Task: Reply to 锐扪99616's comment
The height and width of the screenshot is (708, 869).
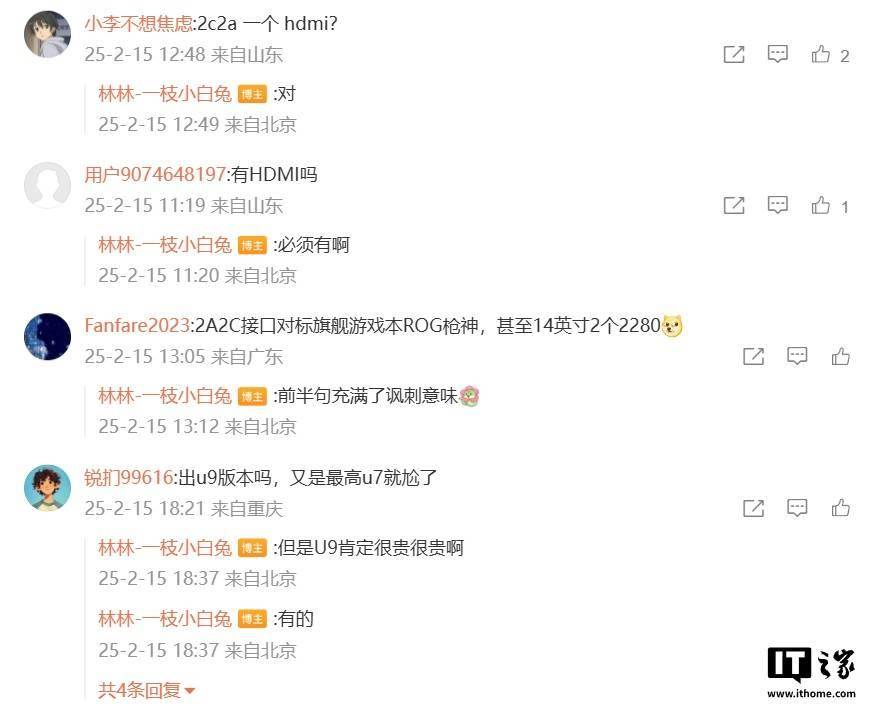Action: click(797, 508)
